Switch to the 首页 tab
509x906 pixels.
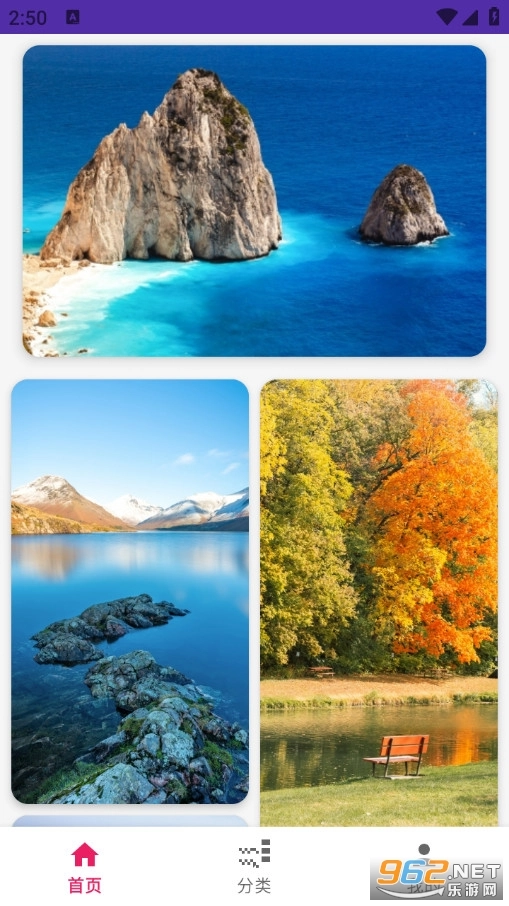[x=85, y=867]
